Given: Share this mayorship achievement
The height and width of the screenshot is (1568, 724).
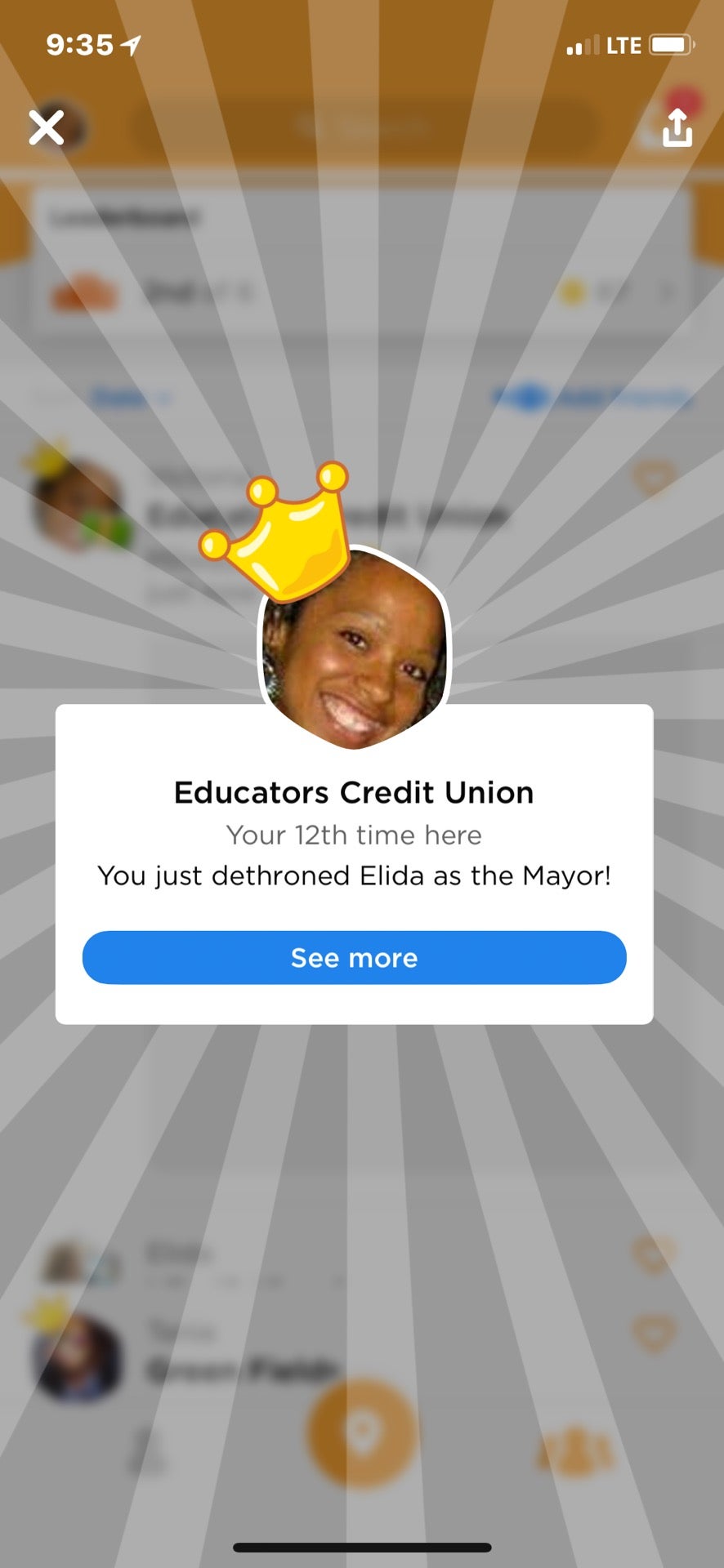Looking at the screenshot, I should [x=677, y=128].
